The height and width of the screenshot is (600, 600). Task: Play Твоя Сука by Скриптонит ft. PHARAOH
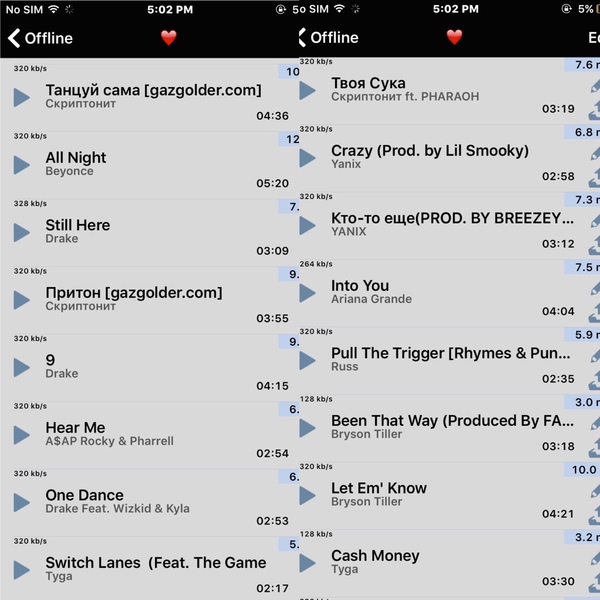tap(308, 90)
